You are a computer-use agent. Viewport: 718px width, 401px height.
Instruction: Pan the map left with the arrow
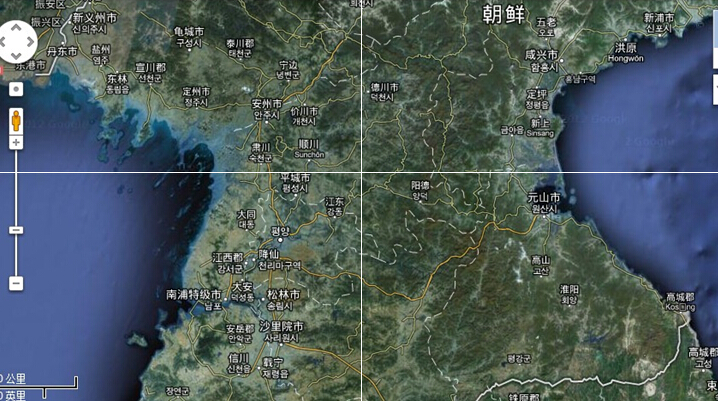[x=4, y=41]
